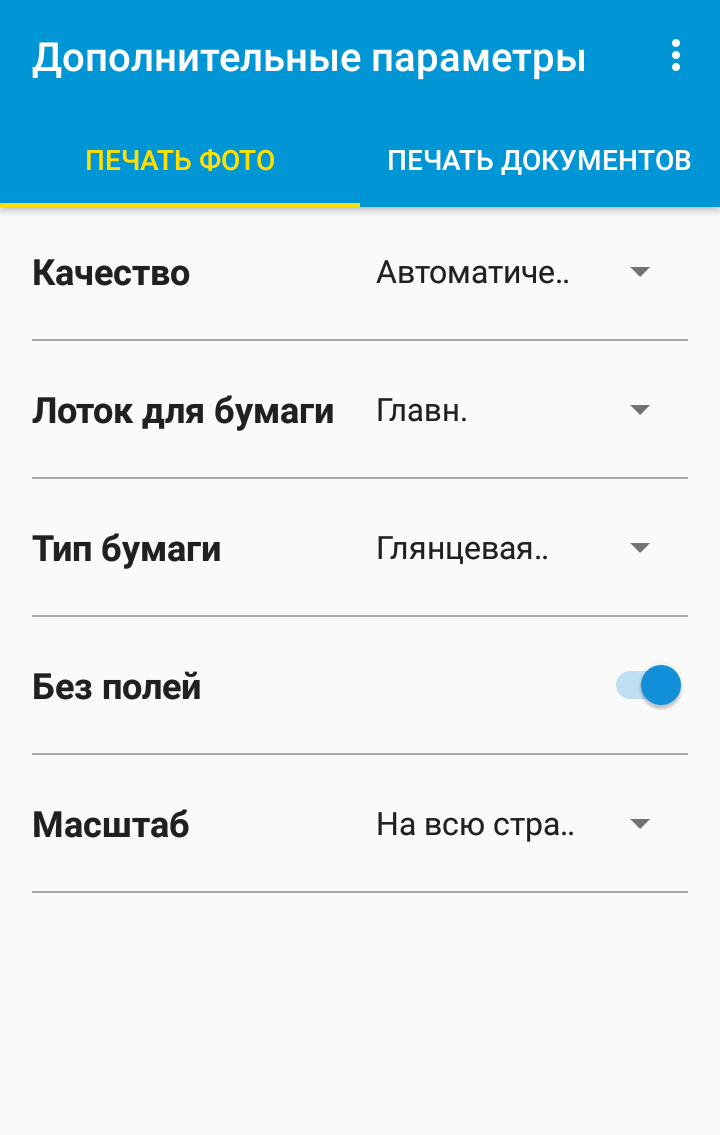Open the overflow menu
720x1135 pixels.
pos(676,56)
